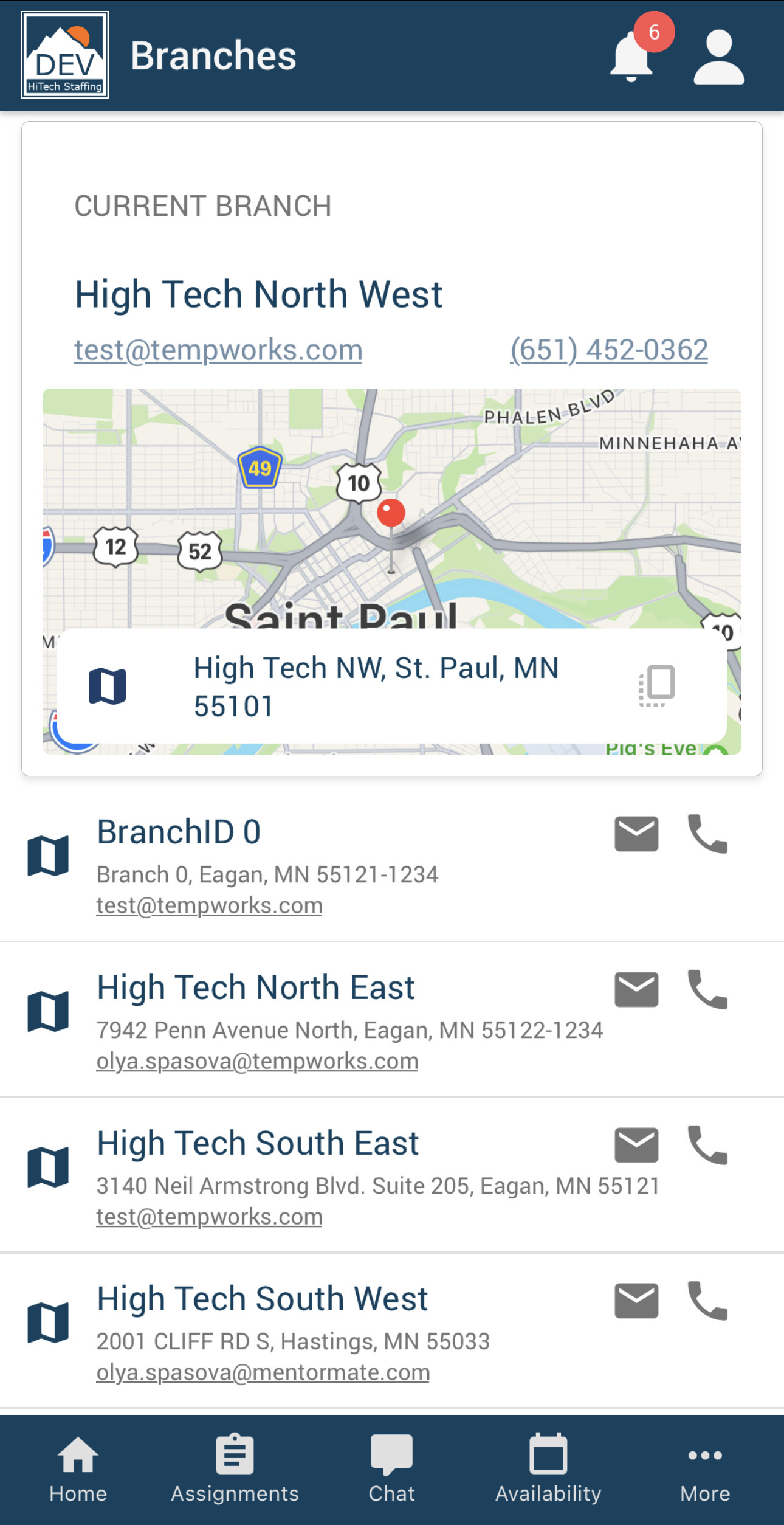Open the olya.spasova@mentormate.com email link
The width and height of the screenshot is (784, 1525).
point(263,1372)
